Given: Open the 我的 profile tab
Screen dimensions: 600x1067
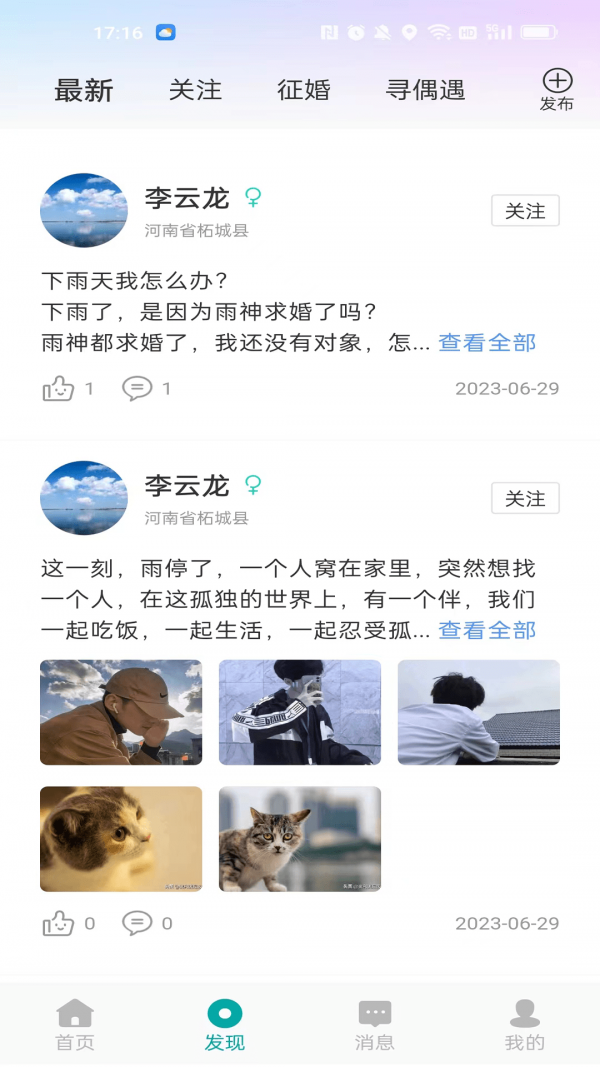Looking at the screenshot, I should pos(525,1025).
